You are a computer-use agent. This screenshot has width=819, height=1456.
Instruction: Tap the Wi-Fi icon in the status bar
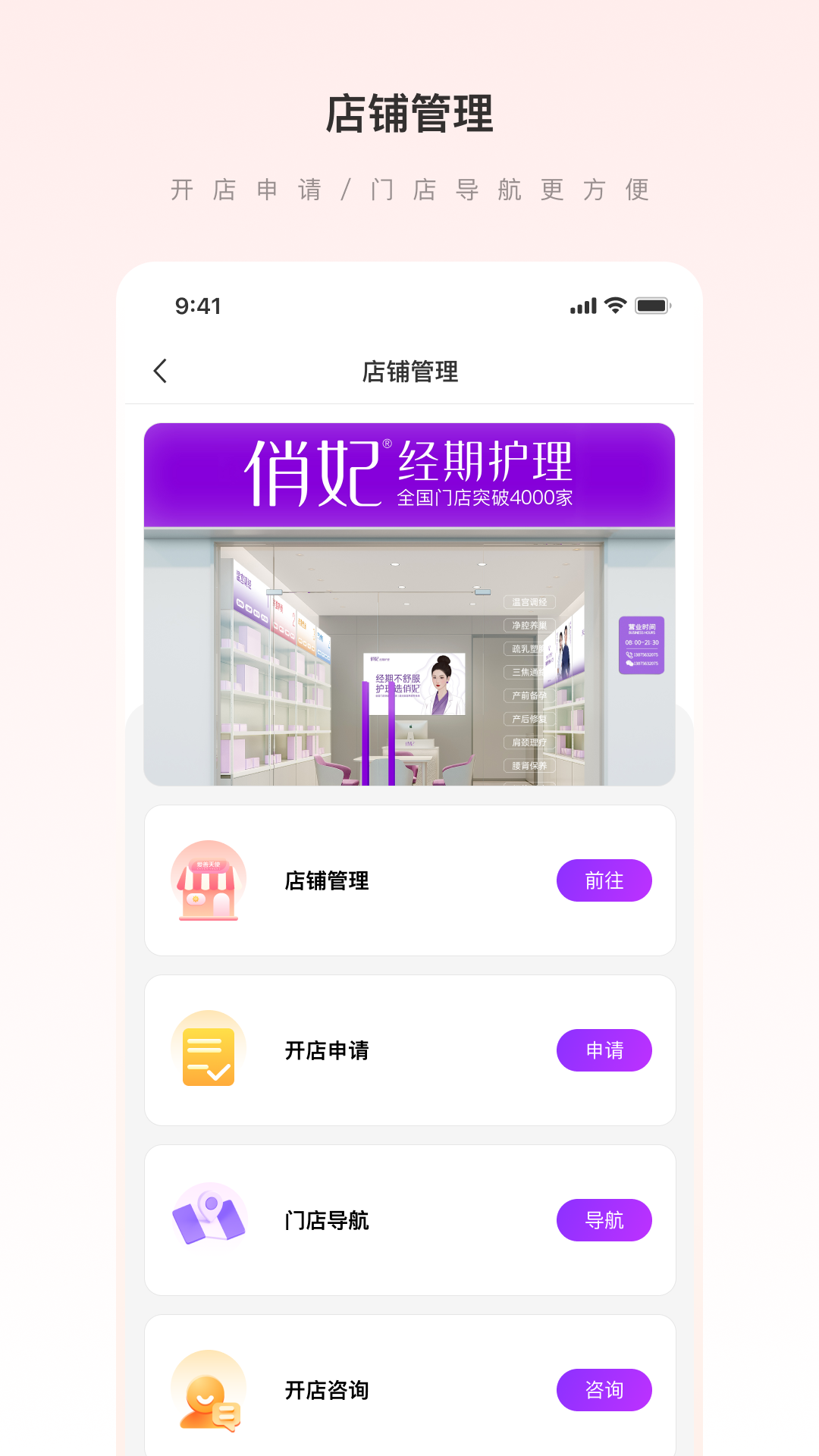tap(613, 306)
